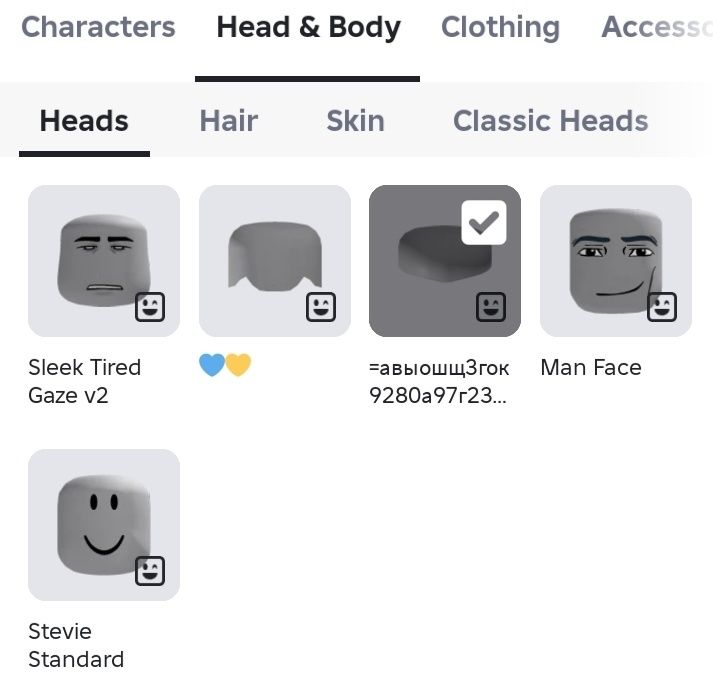Screen dimensions: 713x687
Task: Select the Heads sub-tab
Action: [84, 121]
